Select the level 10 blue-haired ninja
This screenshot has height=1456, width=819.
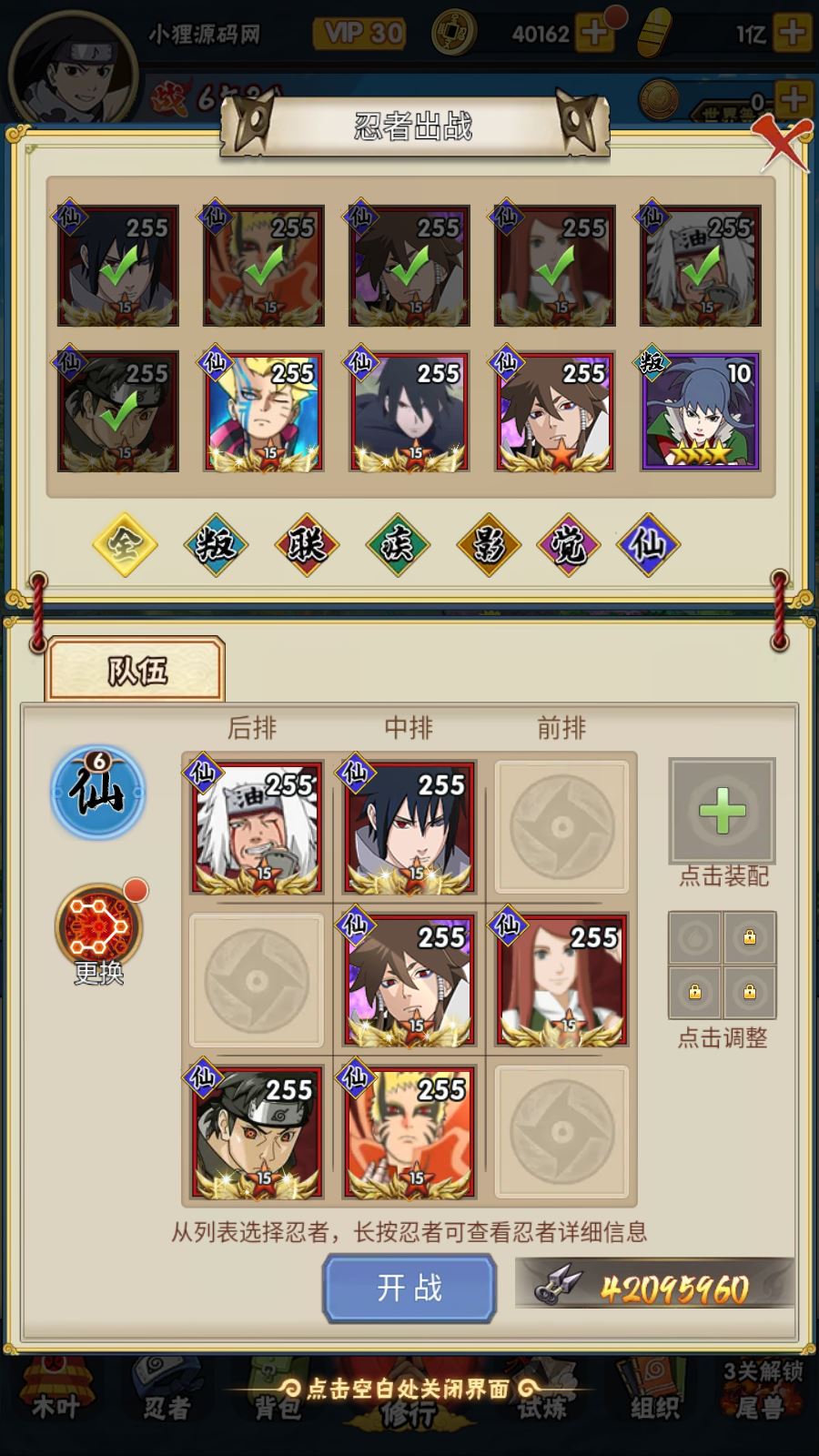click(x=701, y=412)
